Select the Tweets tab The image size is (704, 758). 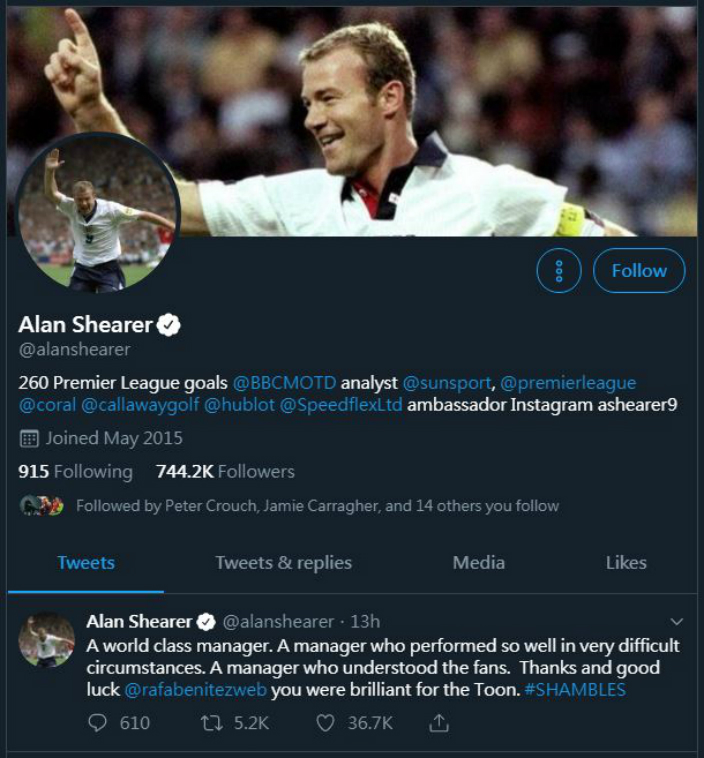tap(86, 562)
